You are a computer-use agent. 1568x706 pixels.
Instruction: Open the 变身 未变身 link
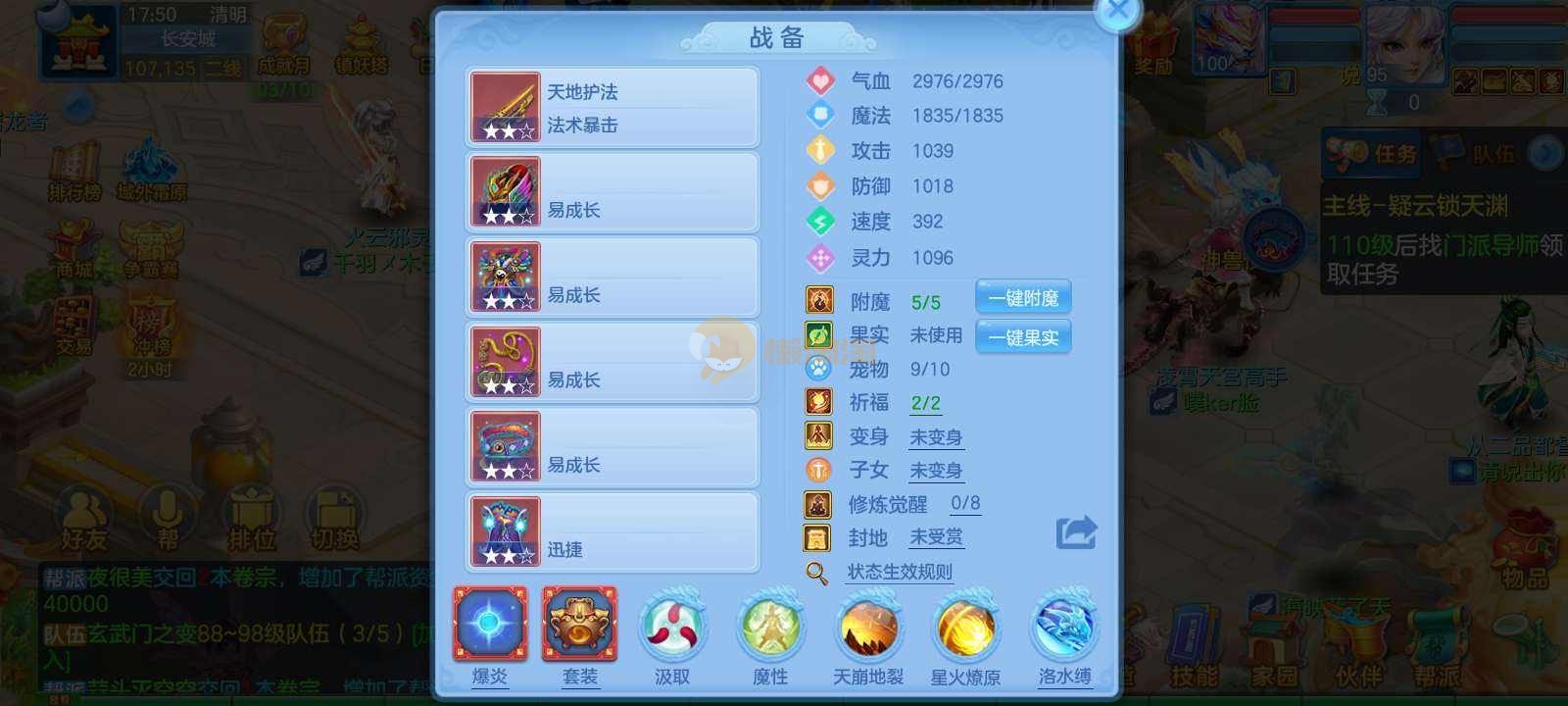(x=935, y=437)
